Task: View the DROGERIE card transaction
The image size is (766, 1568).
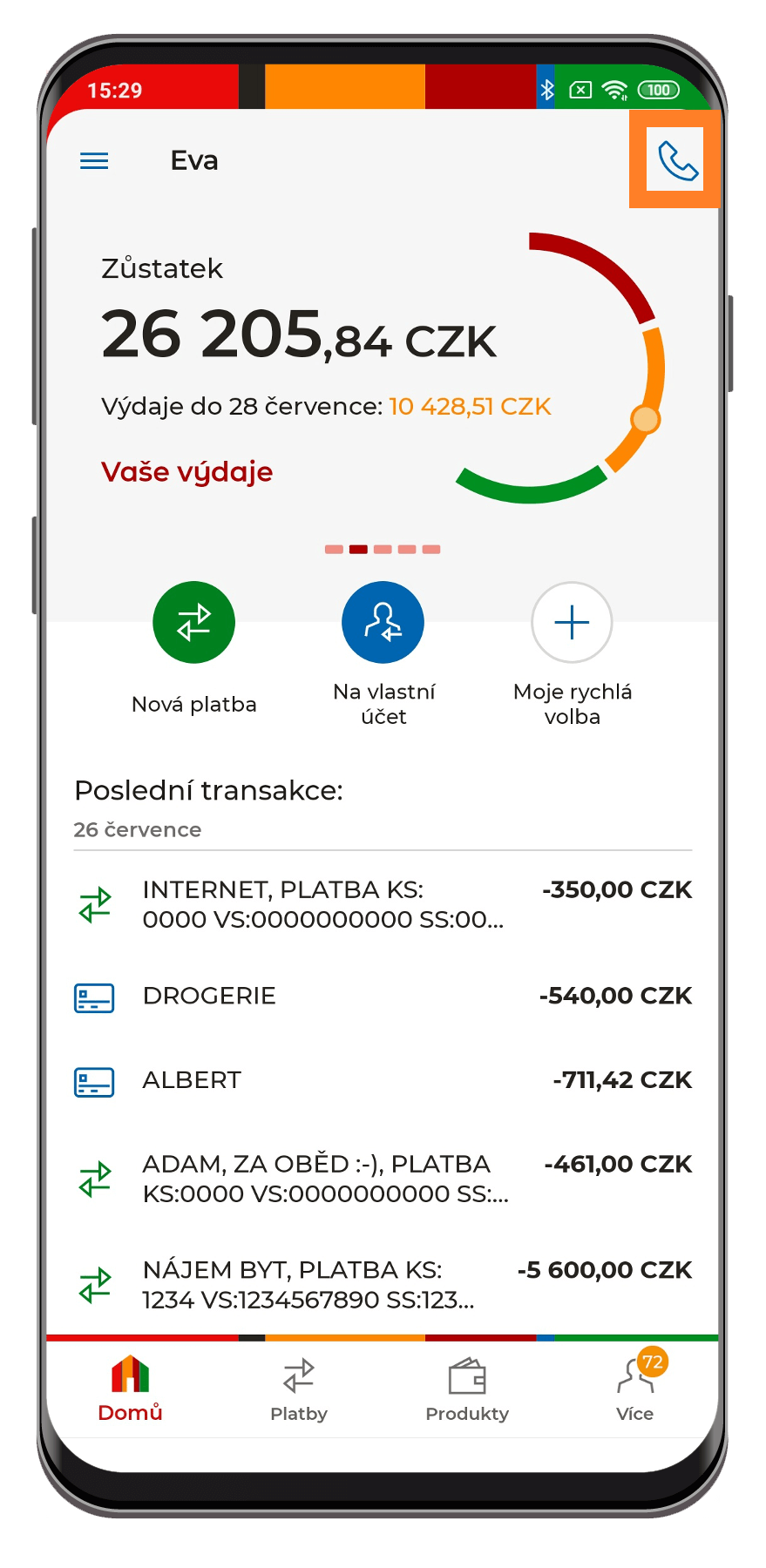Action: pos(383,996)
